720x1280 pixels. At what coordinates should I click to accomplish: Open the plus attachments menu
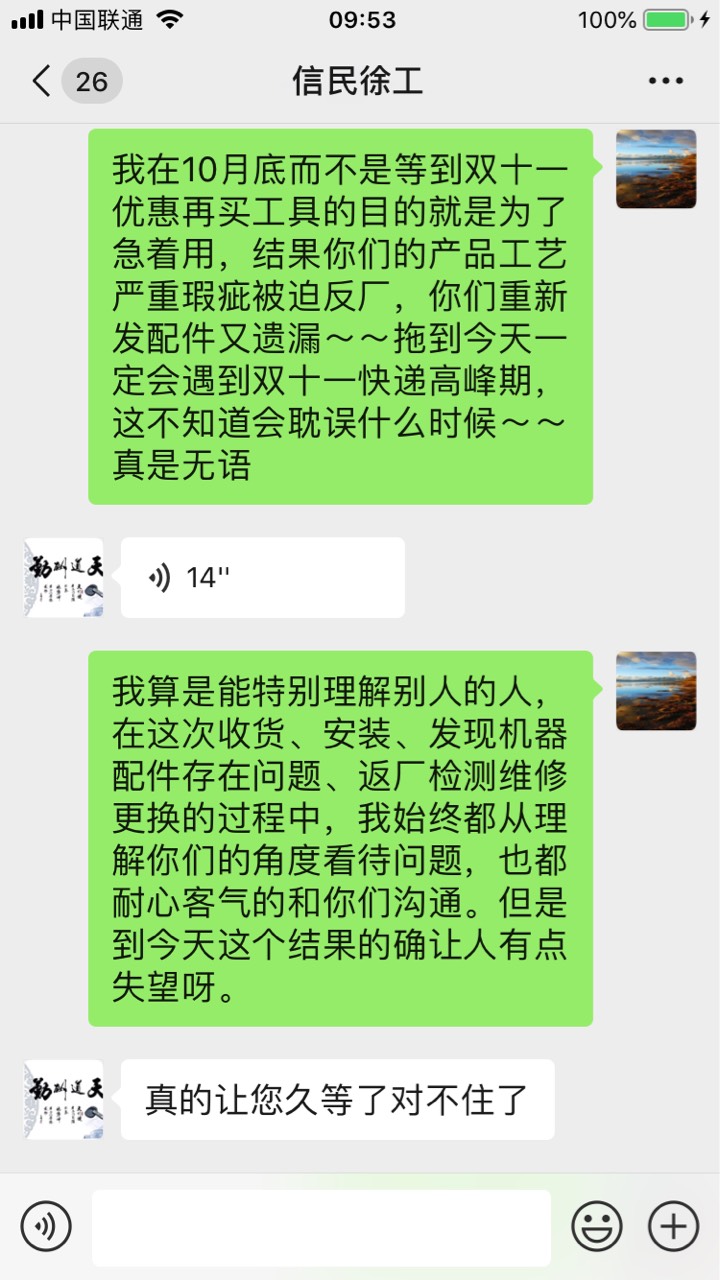(673, 1226)
